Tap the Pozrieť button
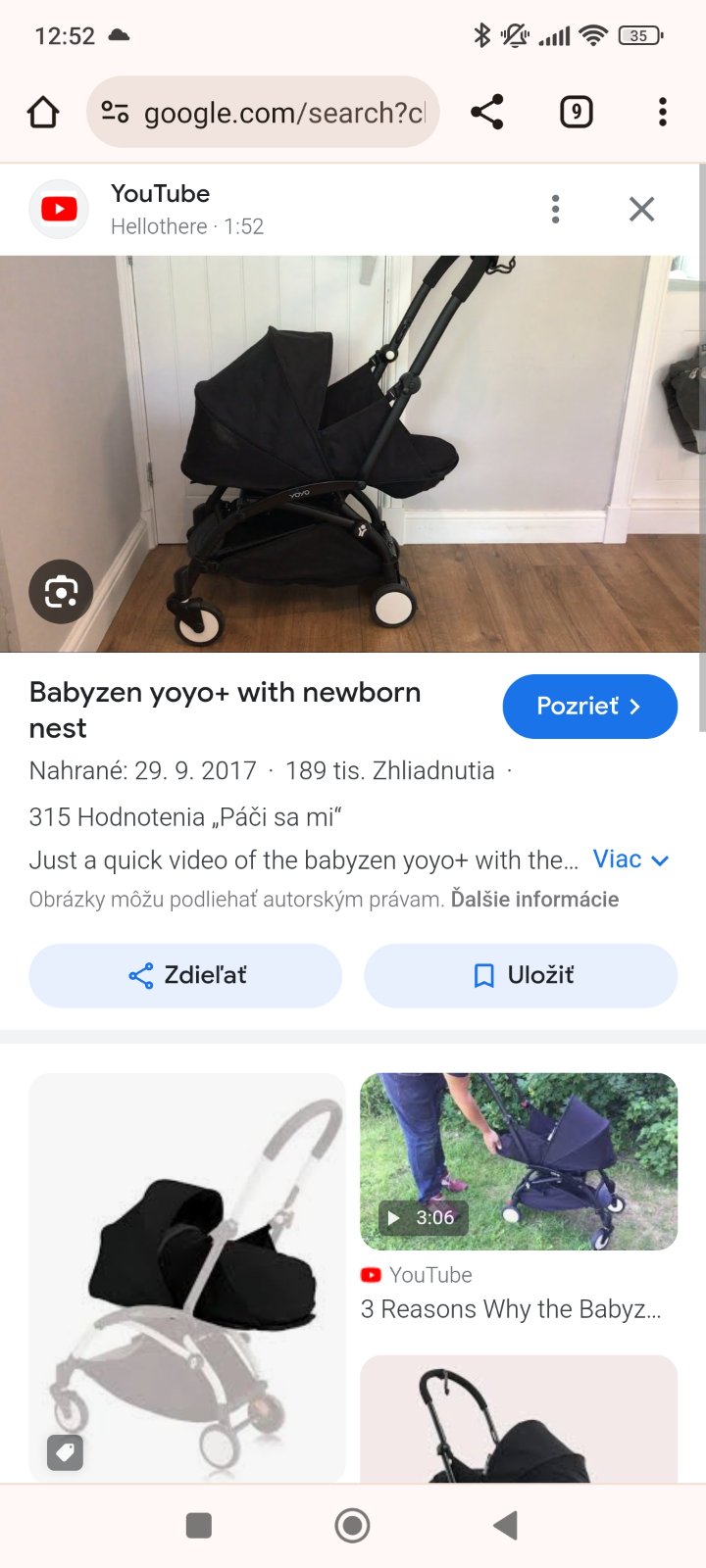706x1568 pixels. 589,707
